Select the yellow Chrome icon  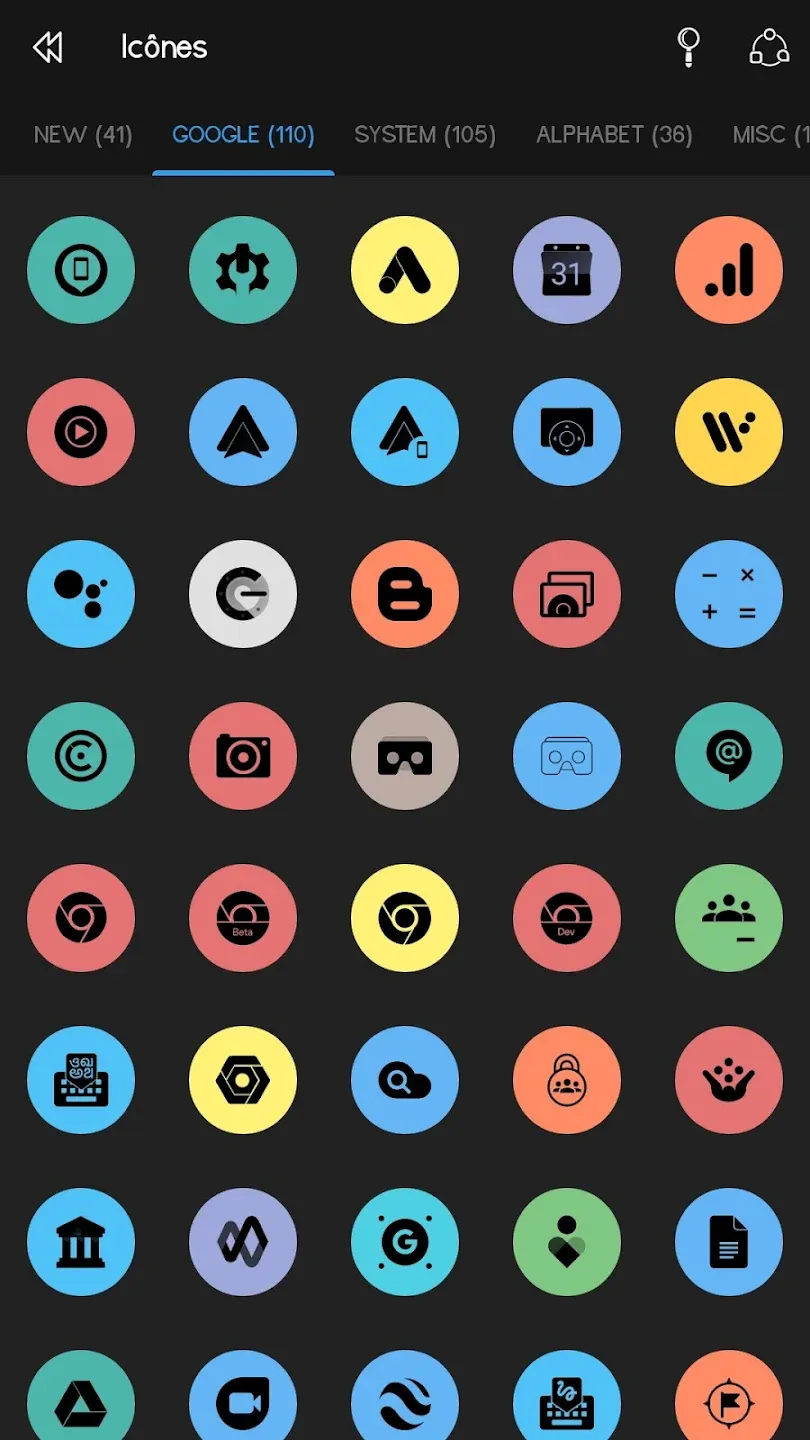click(405, 918)
